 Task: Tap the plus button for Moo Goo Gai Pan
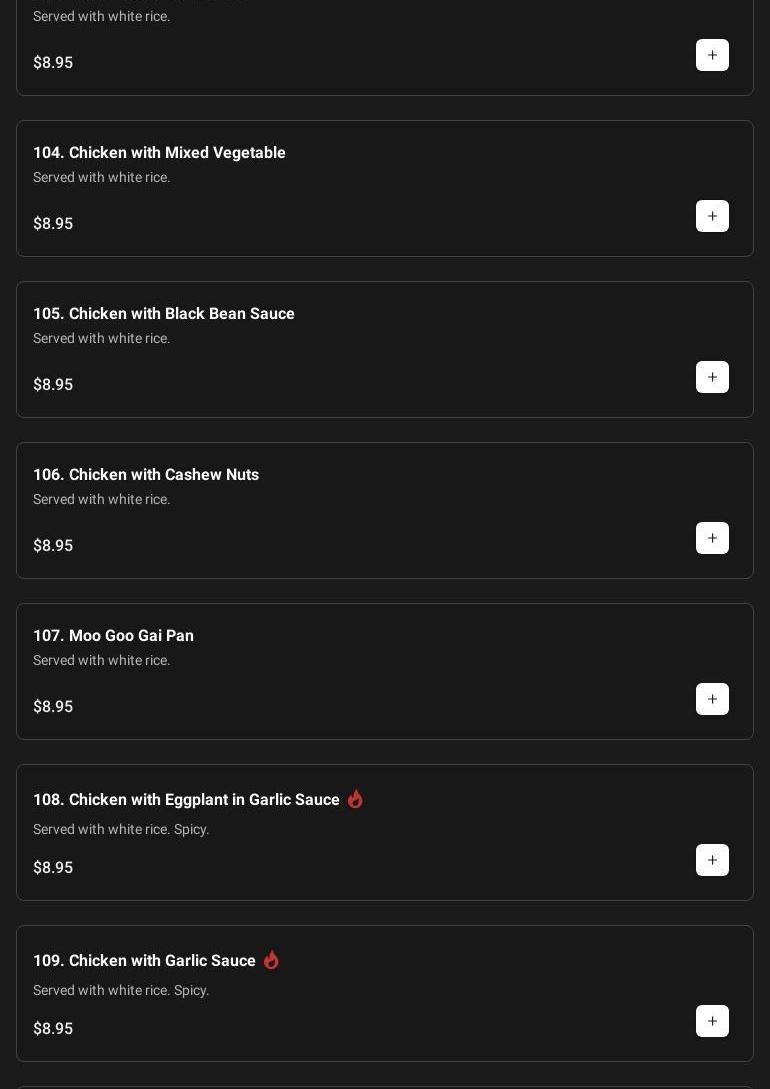point(712,699)
